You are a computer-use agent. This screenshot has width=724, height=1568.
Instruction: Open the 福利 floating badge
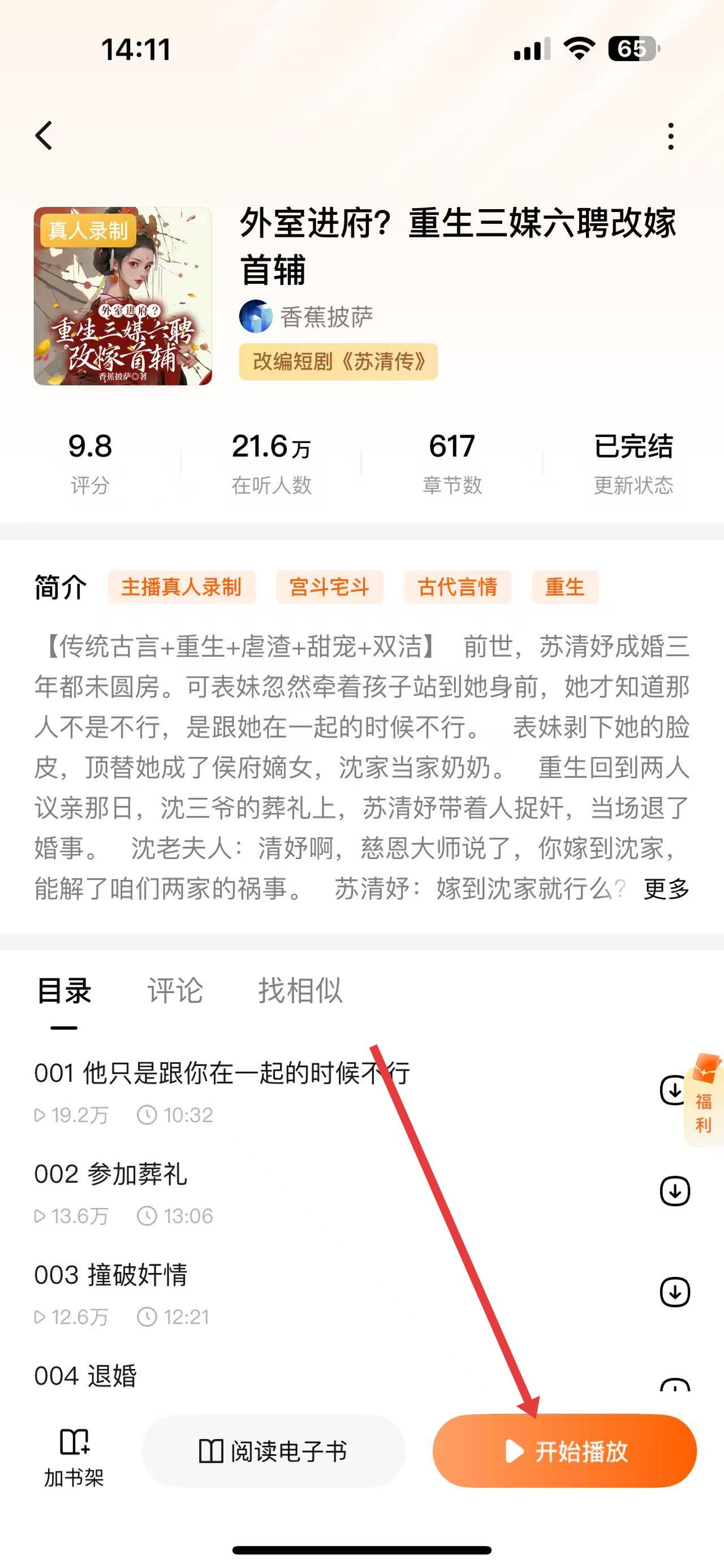(x=704, y=1101)
